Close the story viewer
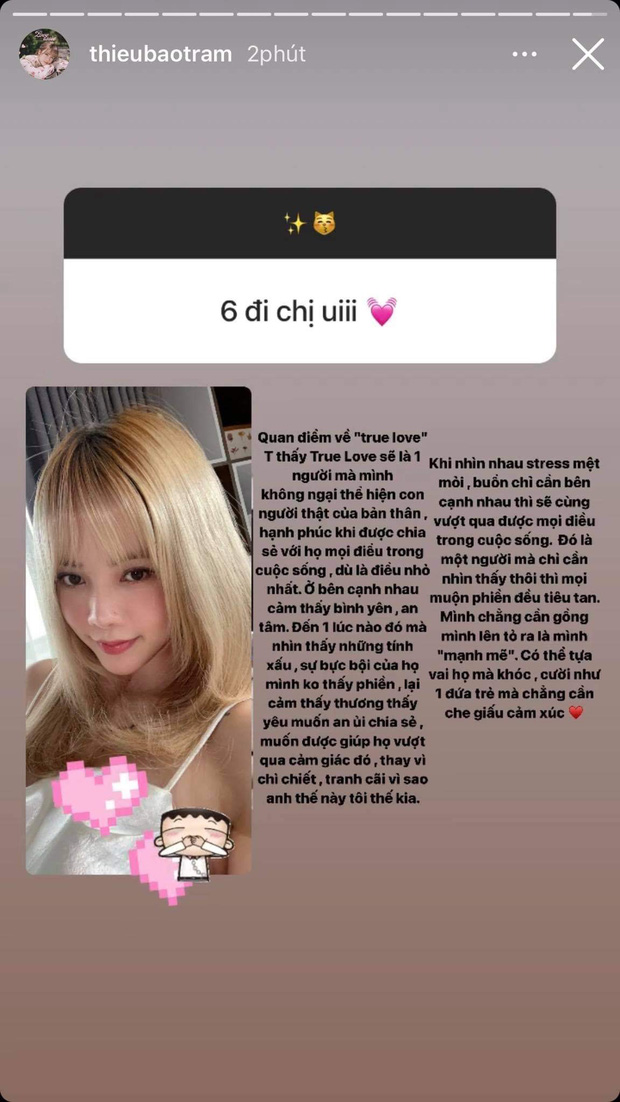 coord(588,54)
